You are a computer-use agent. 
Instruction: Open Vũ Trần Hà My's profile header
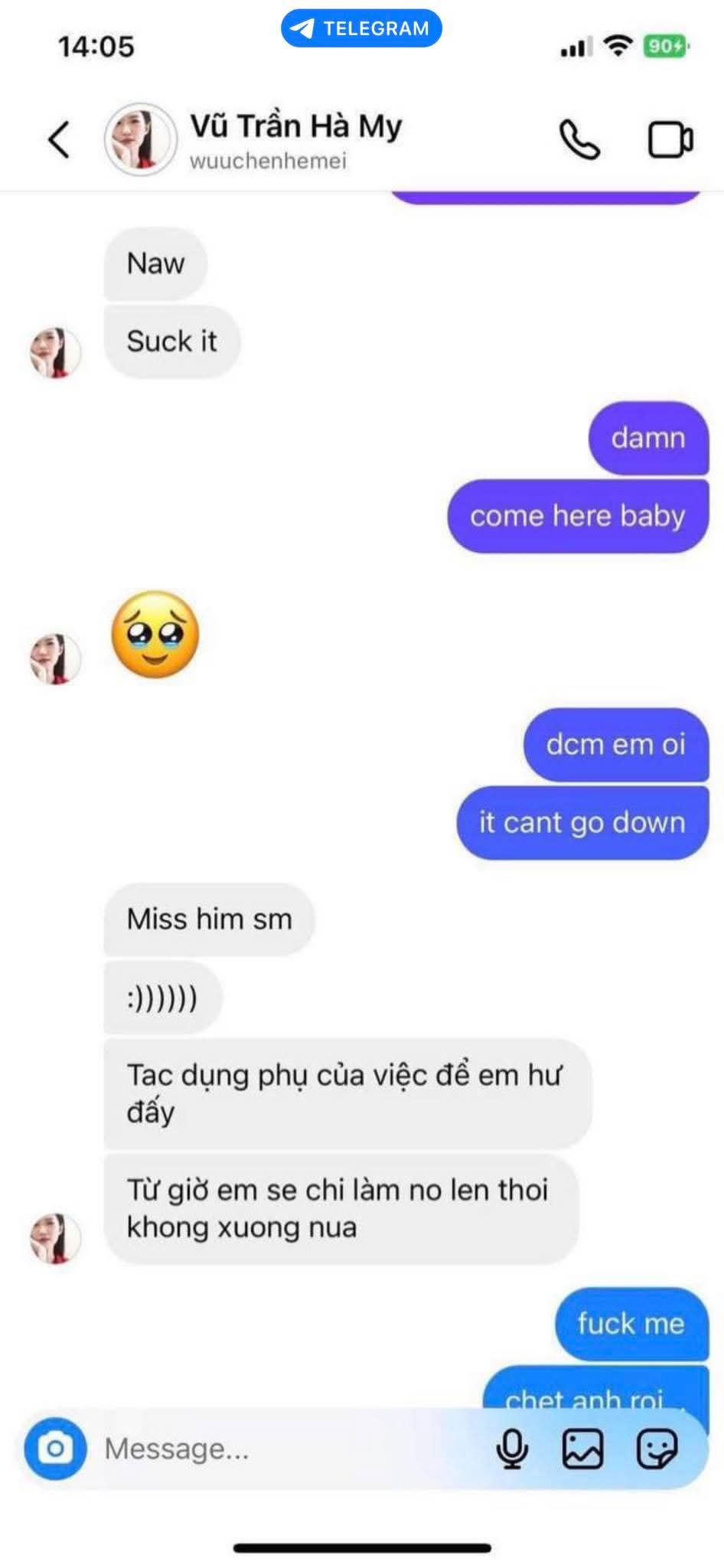295,139
